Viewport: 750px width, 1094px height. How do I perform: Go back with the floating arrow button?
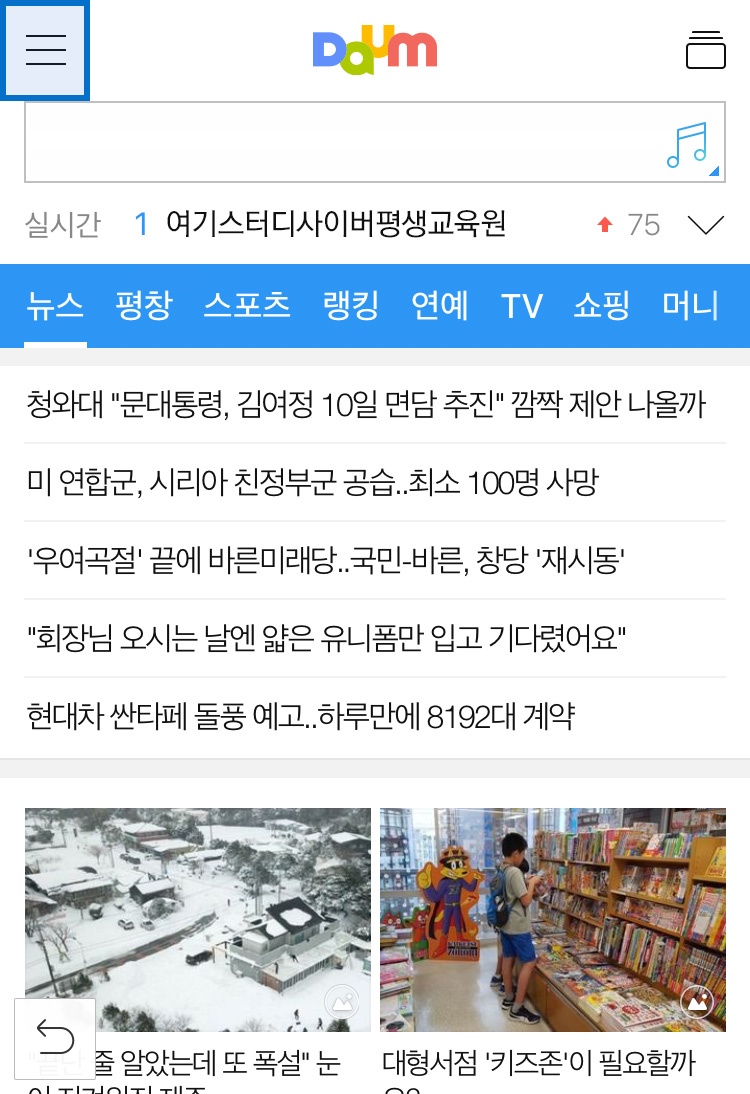click(x=55, y=1038)
